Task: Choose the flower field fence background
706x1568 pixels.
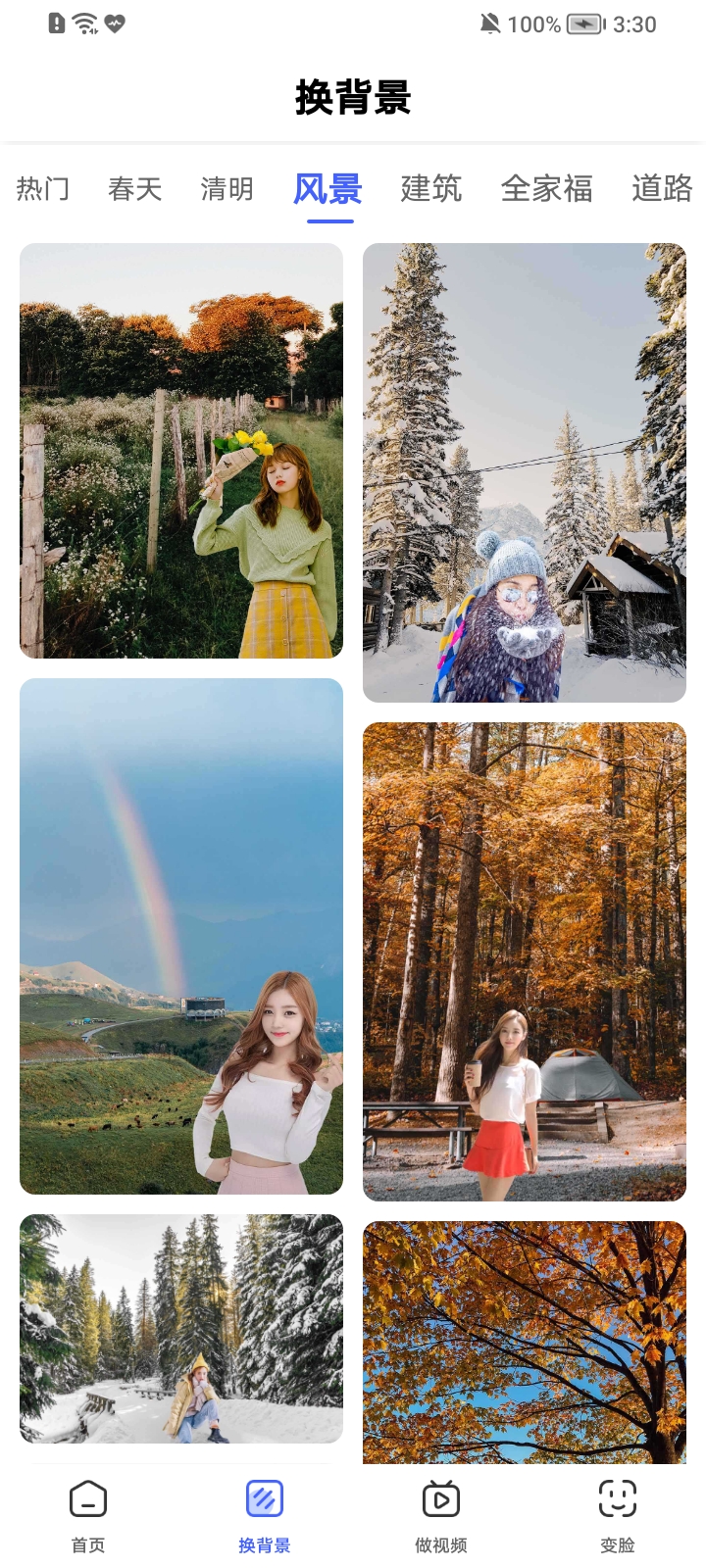Action: coord(181,451)
